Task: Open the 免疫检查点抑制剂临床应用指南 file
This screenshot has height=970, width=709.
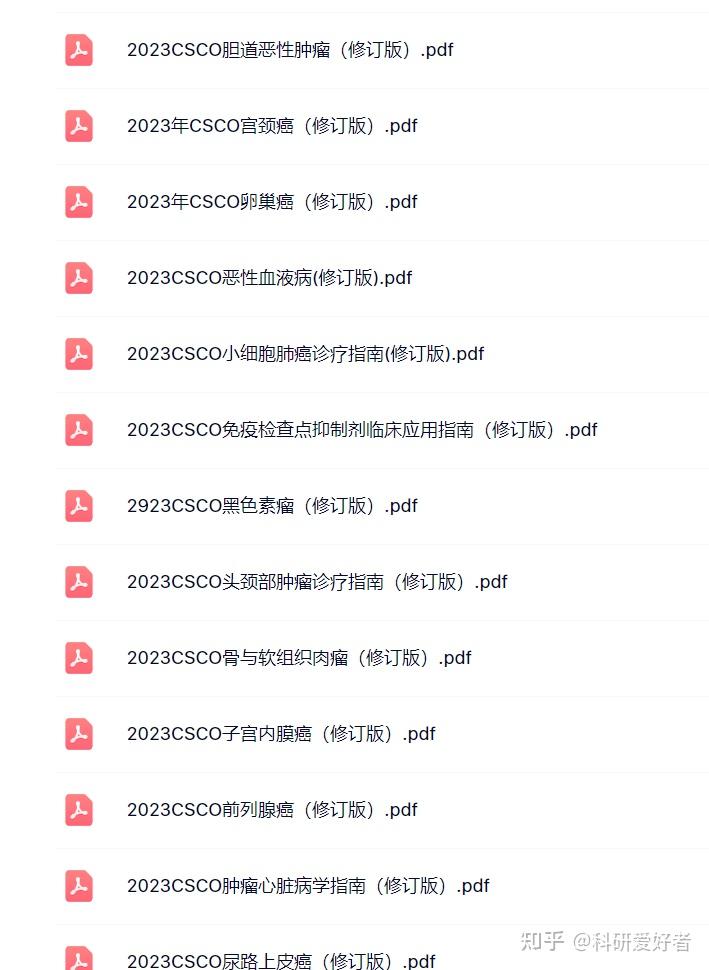Action: pyautogui.click(x=361, y=430)
